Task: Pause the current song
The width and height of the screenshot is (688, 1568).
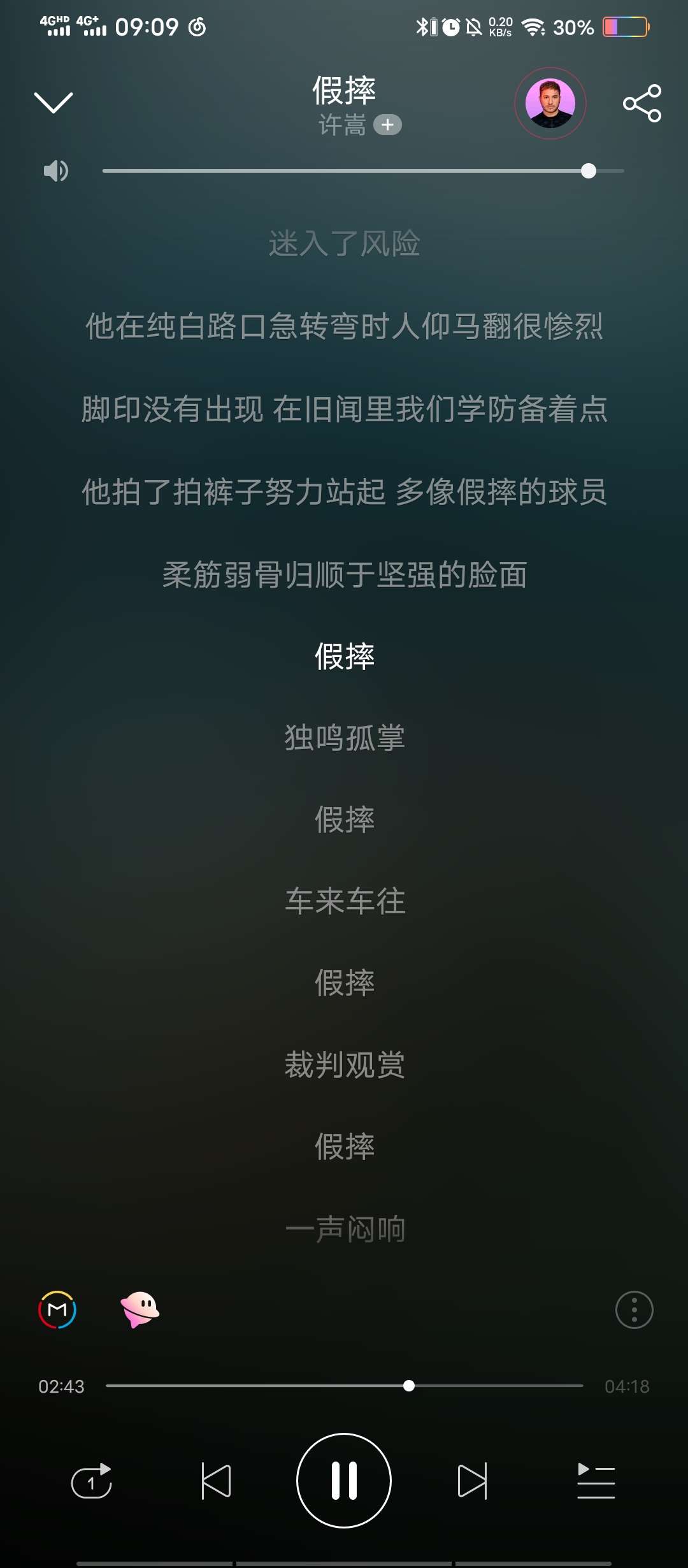Action: [x=344, y=1481]
